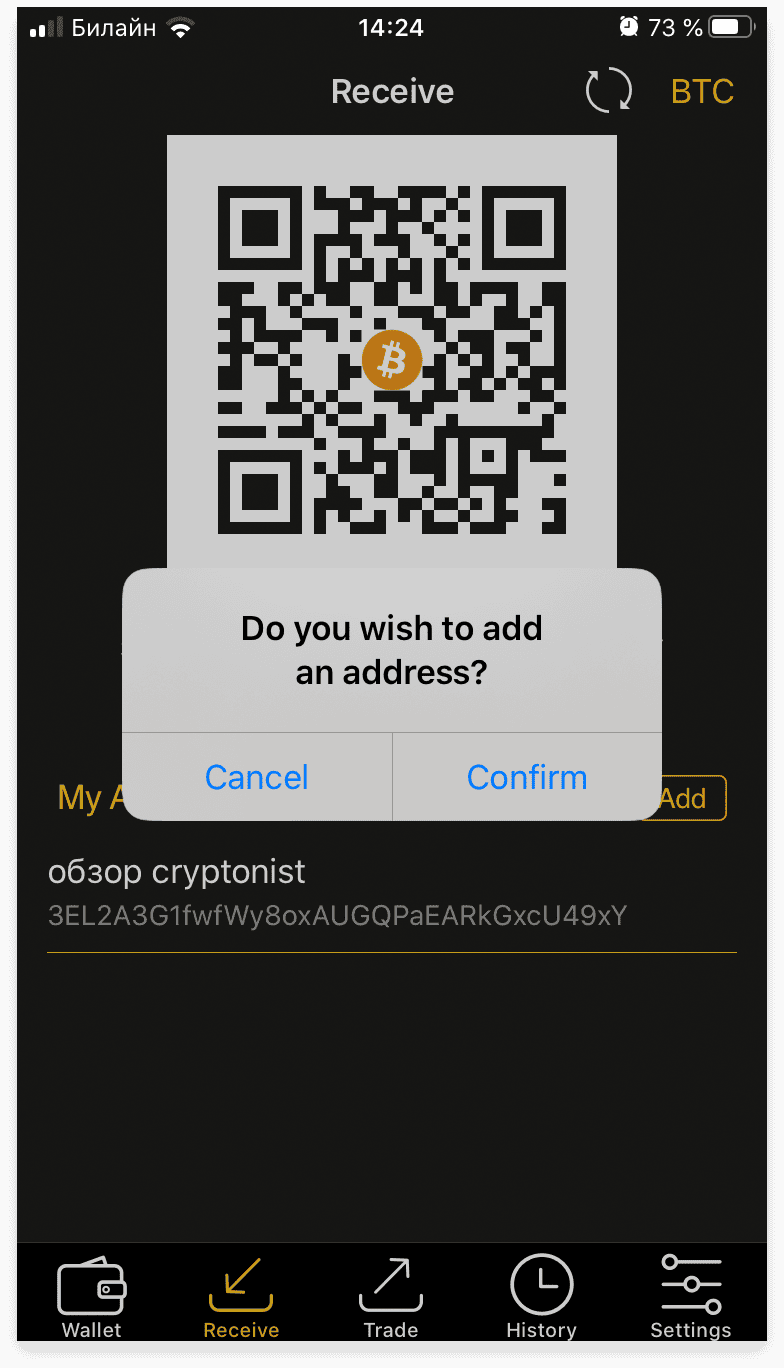Switch to the Wallet tab

92,1297
